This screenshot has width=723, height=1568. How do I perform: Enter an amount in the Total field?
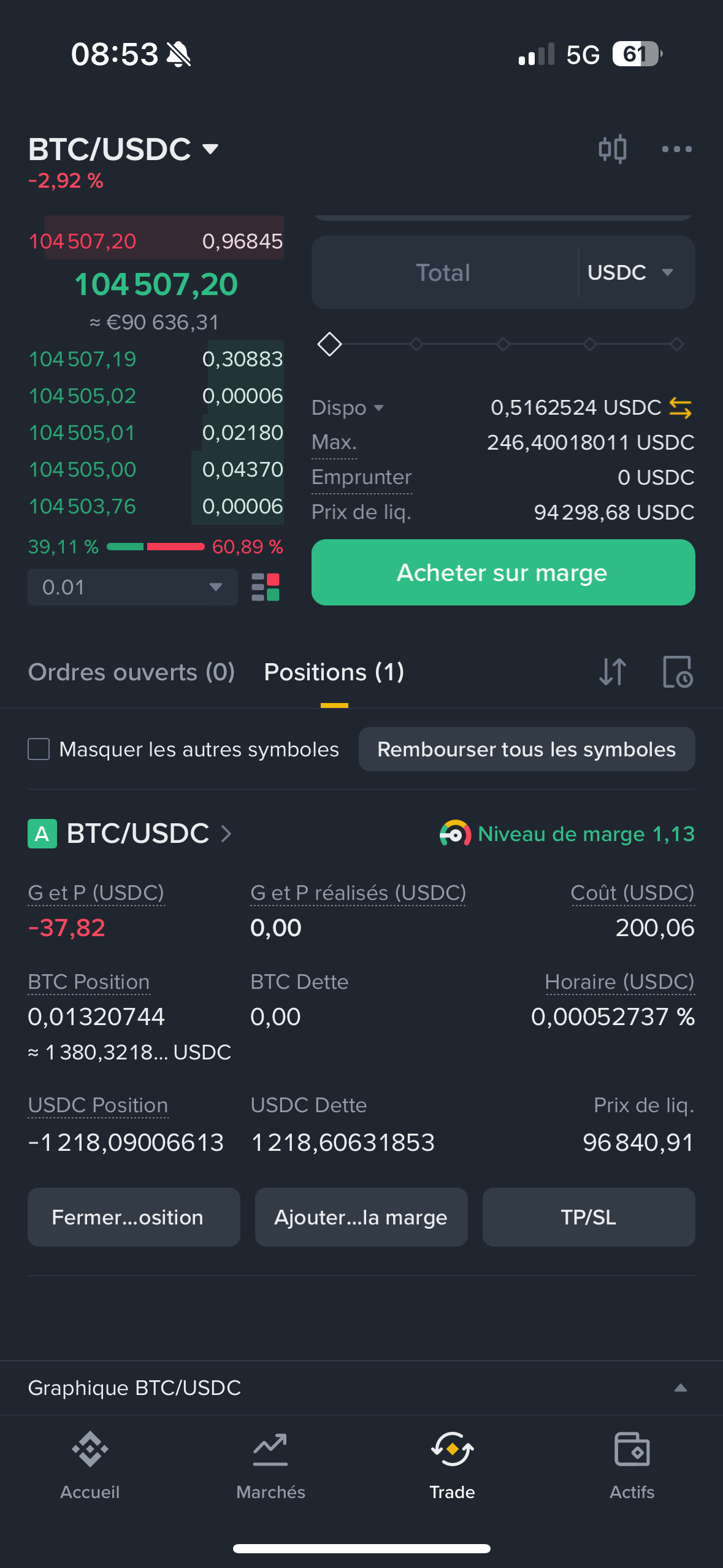[443, 273]
